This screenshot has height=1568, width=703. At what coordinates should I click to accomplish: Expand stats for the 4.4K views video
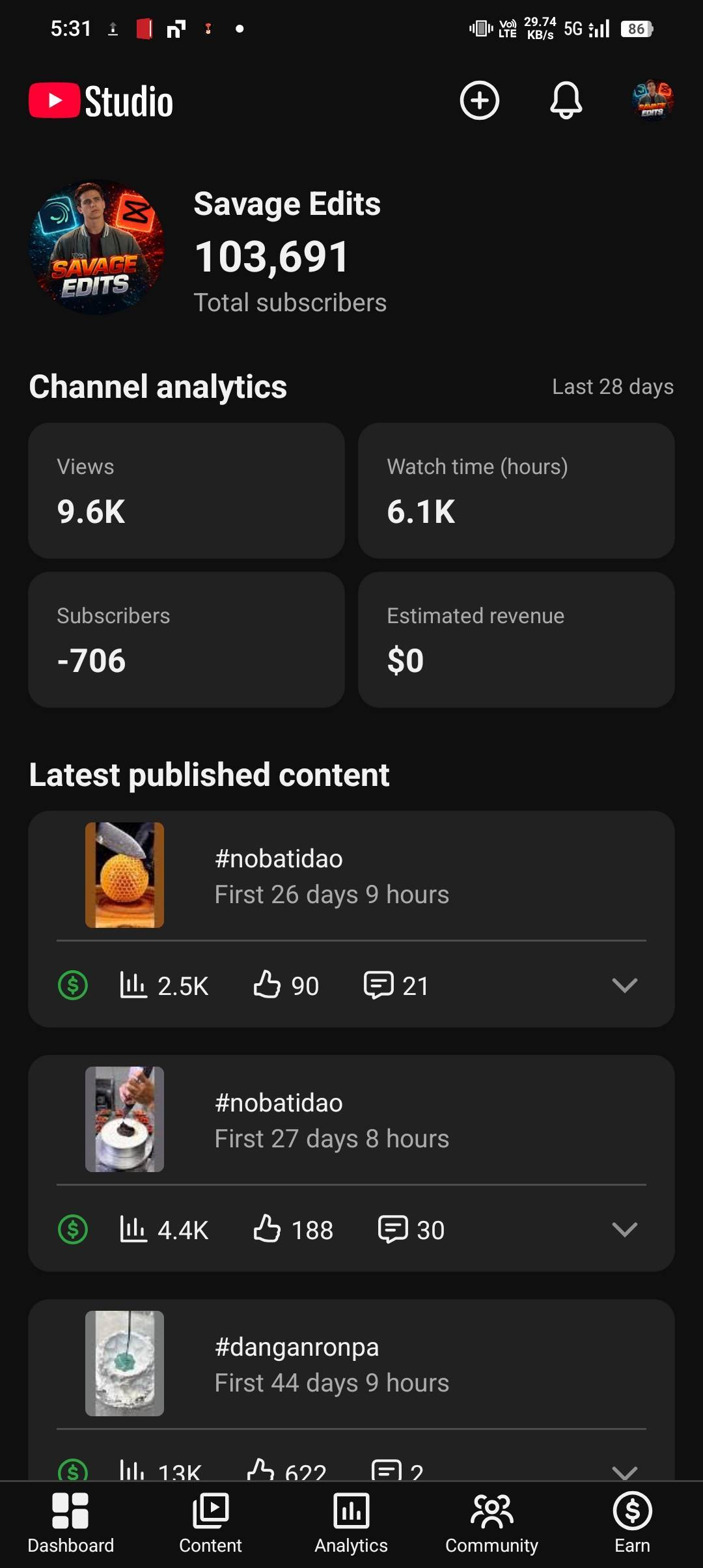pyautogui.click(x=624, y=1229)
